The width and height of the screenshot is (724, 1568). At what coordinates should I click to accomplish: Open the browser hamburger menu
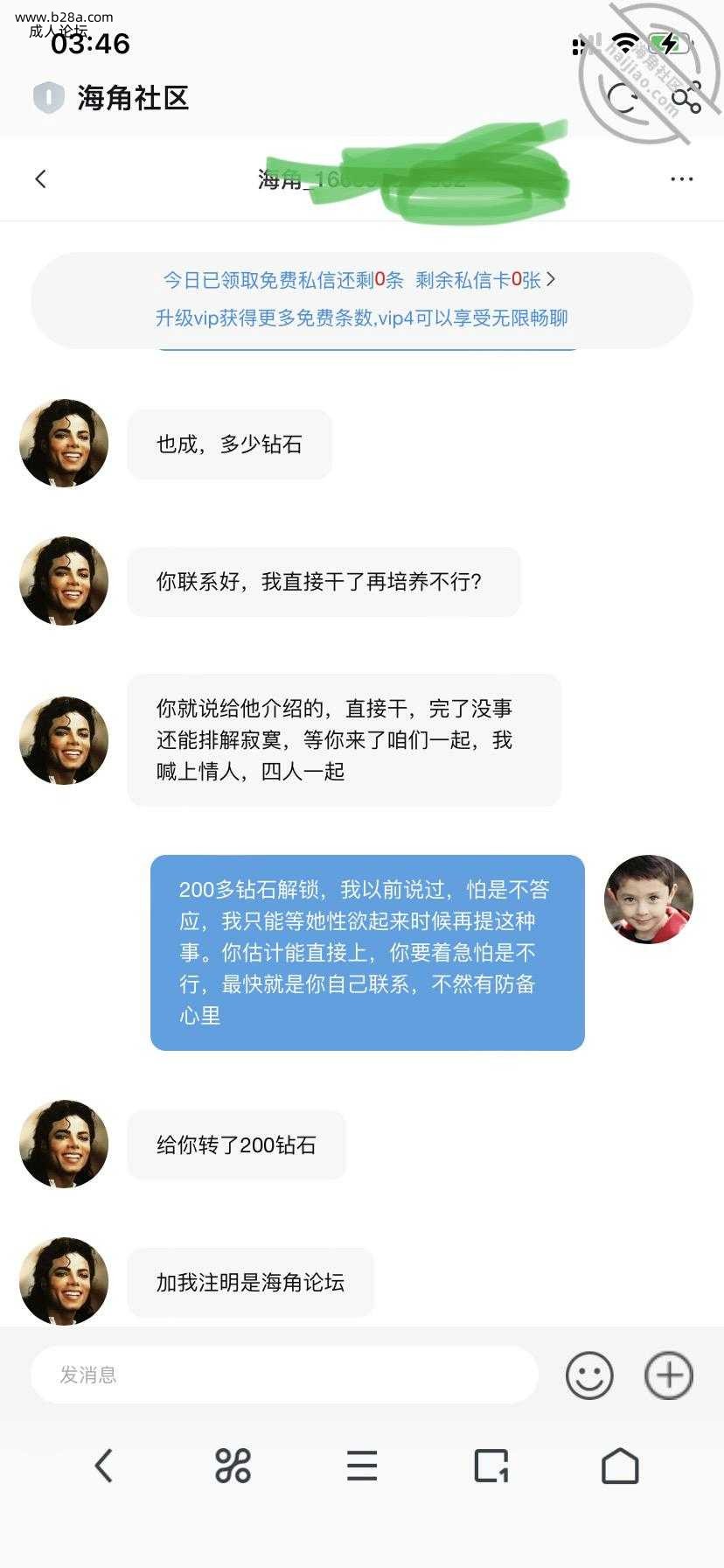coord(361,1465)
